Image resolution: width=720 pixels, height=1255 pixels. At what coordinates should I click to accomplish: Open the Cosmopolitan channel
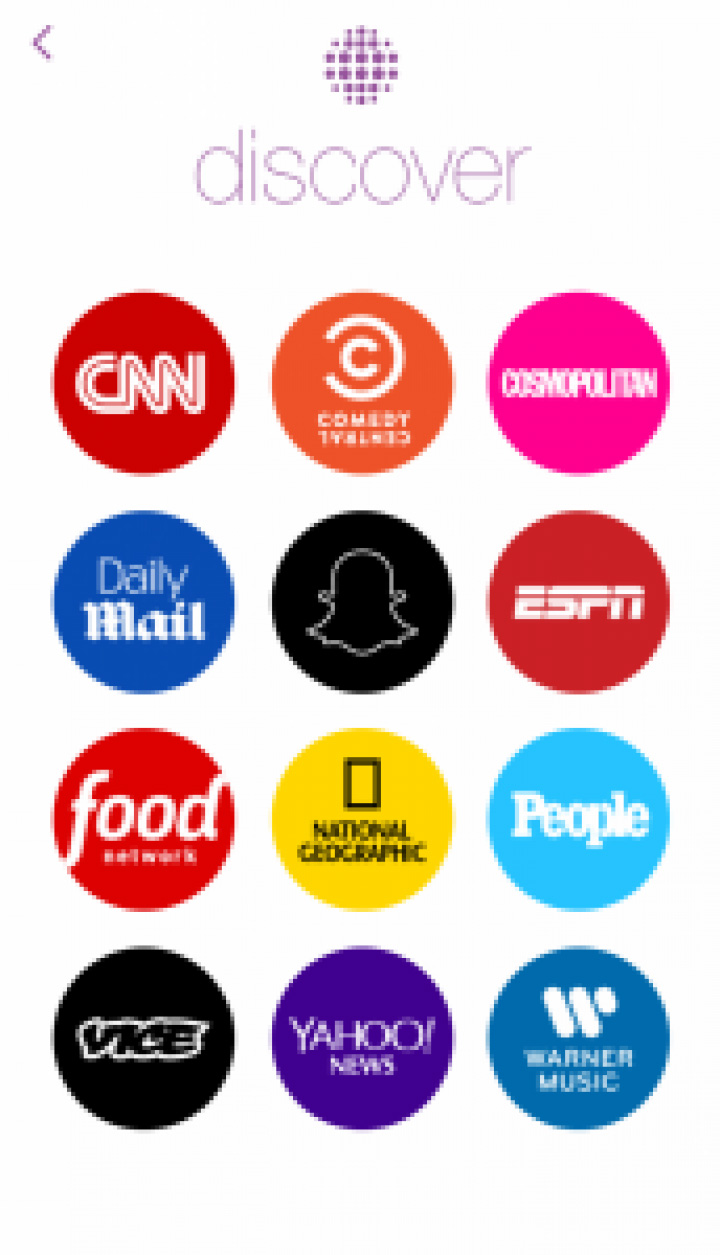pos(579,383)
